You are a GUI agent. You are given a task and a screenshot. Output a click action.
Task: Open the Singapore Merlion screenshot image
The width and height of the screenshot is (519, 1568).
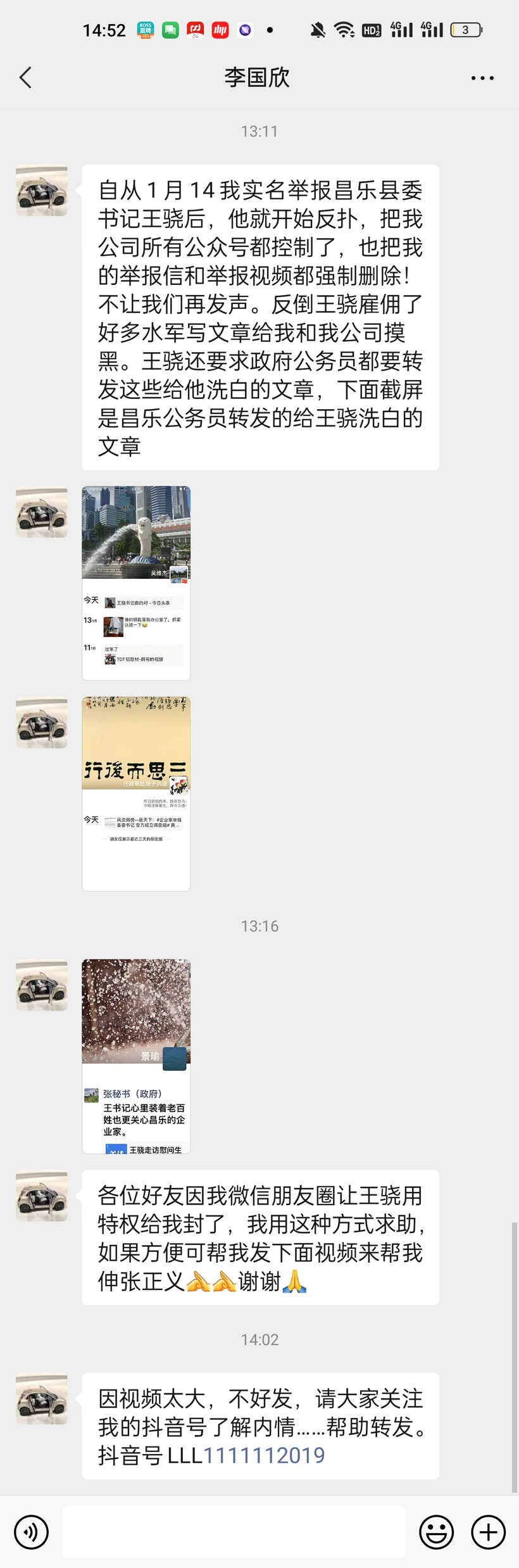(136, 583)
